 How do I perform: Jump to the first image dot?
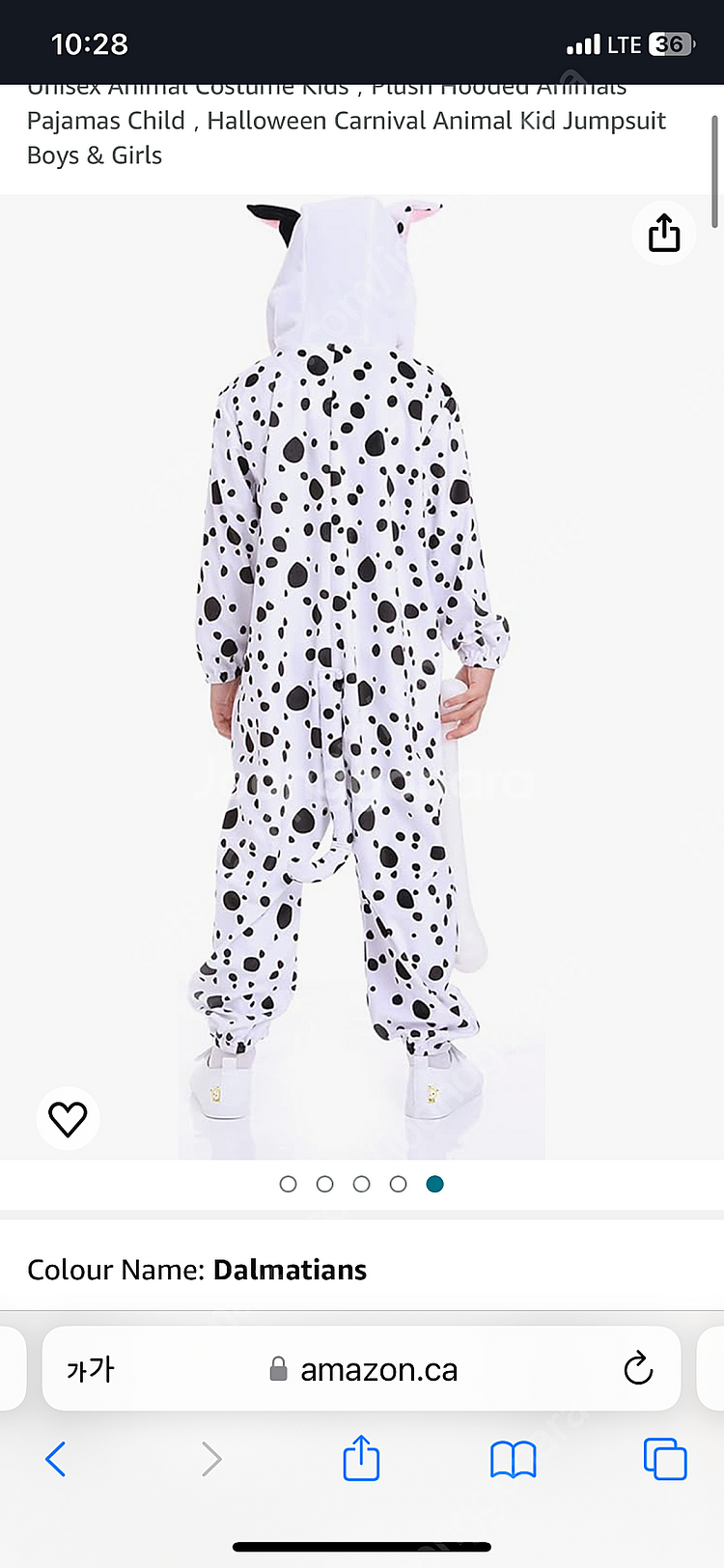pyautogui.click(x=288, y=1184)
